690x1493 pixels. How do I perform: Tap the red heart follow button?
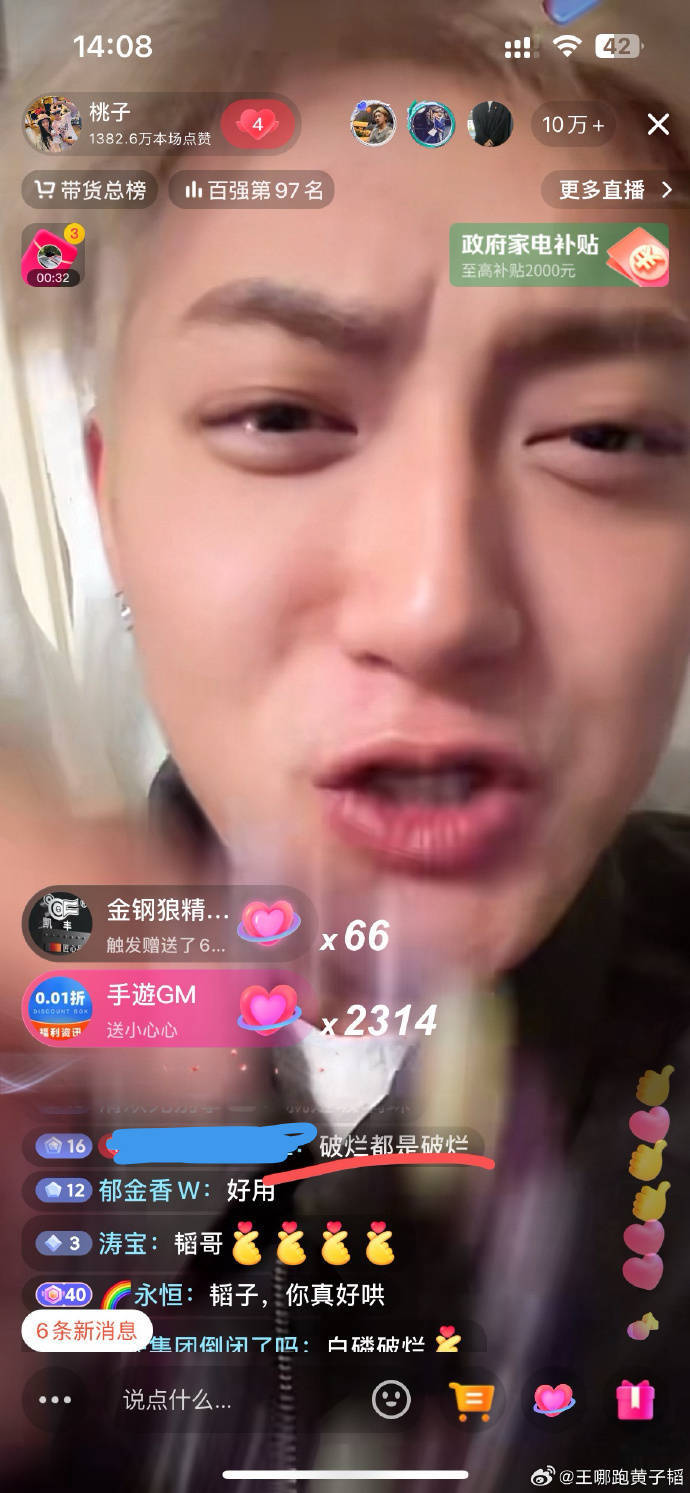click(x=258, y=125)
